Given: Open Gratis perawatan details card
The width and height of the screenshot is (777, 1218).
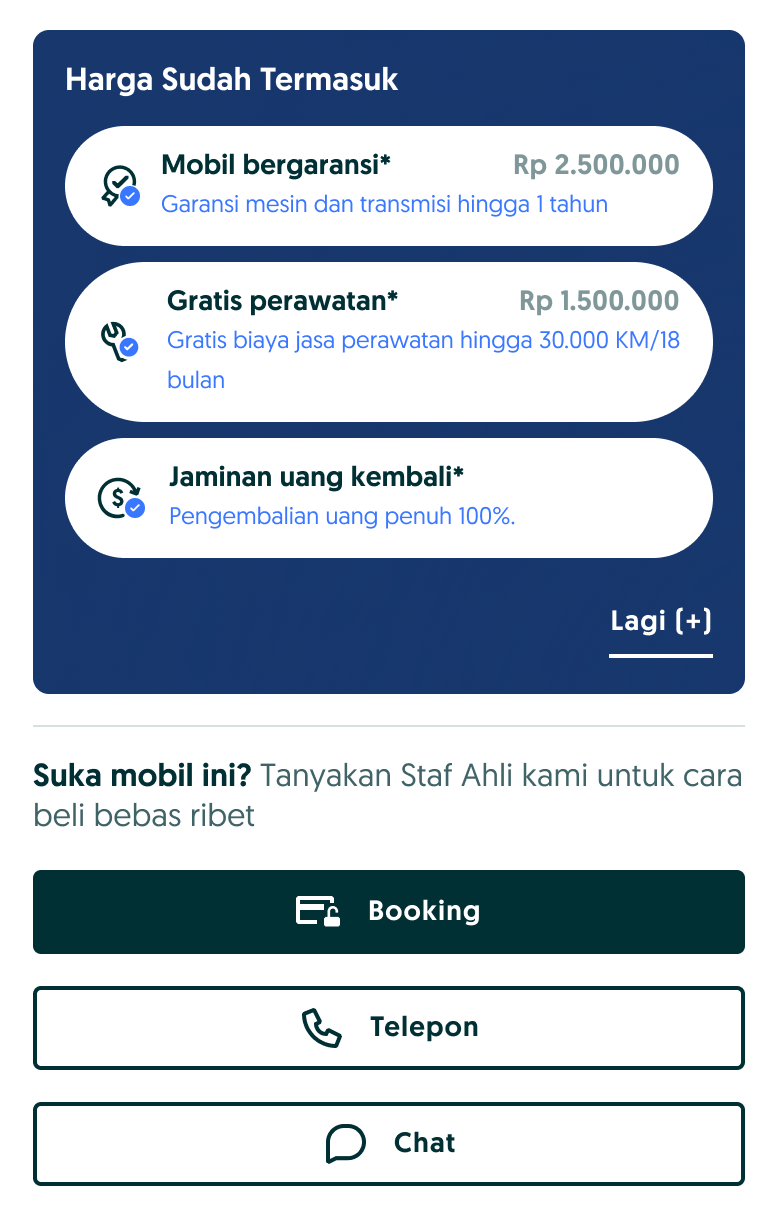Looking at the screenshot, I should click(x=389, y=341).
